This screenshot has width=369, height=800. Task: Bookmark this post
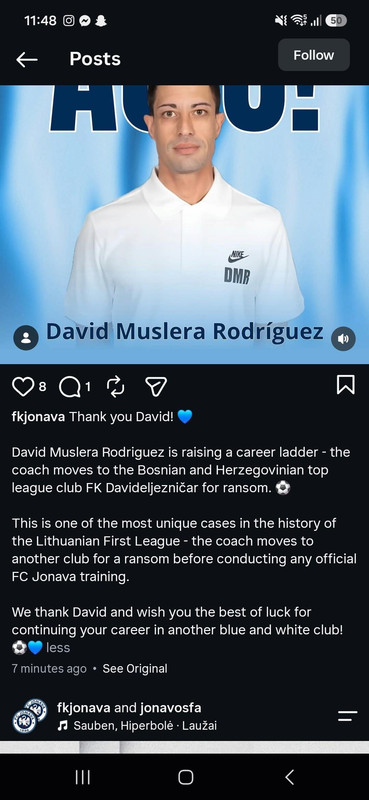click(346, 385)
